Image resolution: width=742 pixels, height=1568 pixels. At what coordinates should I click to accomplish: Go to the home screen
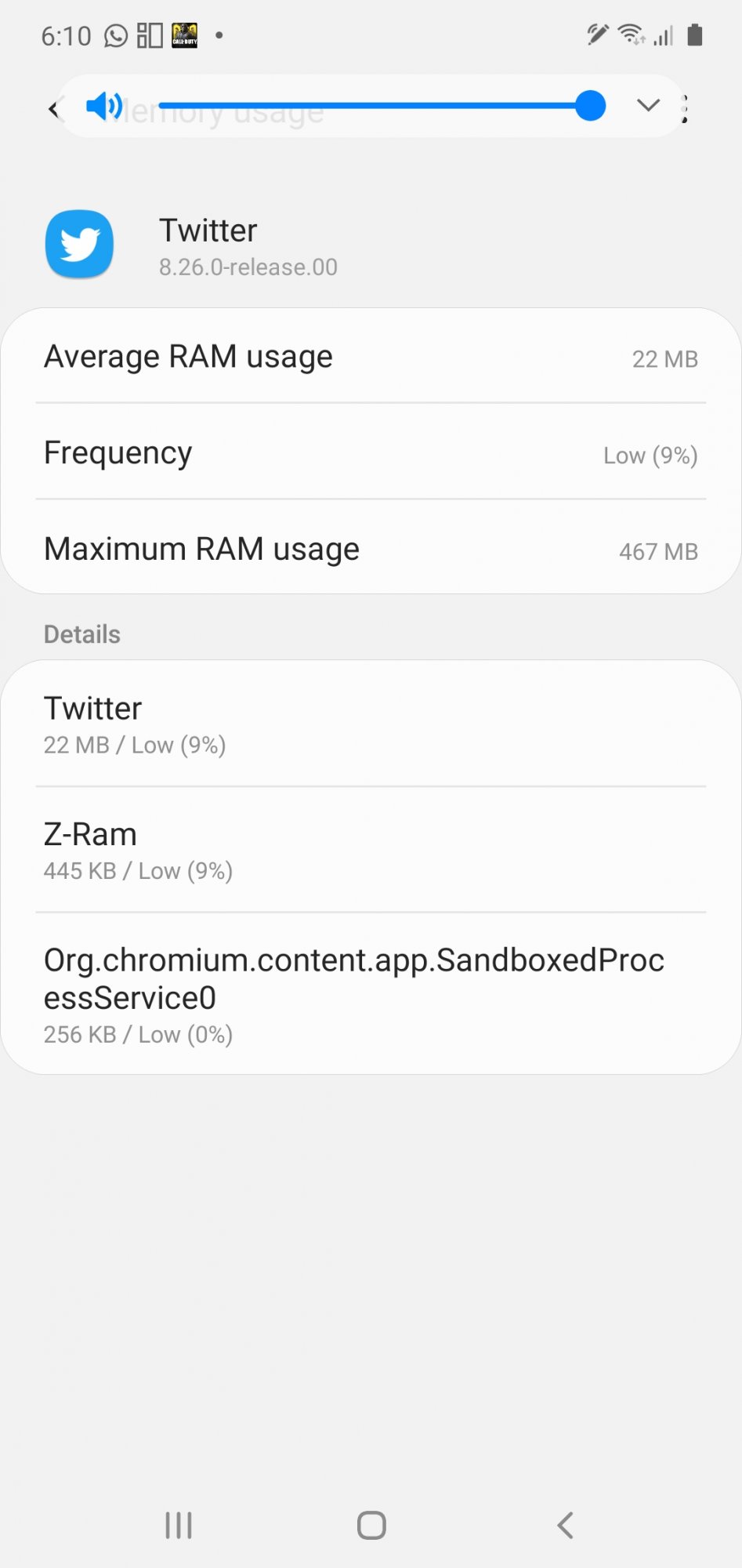(x=371, y=1525)
